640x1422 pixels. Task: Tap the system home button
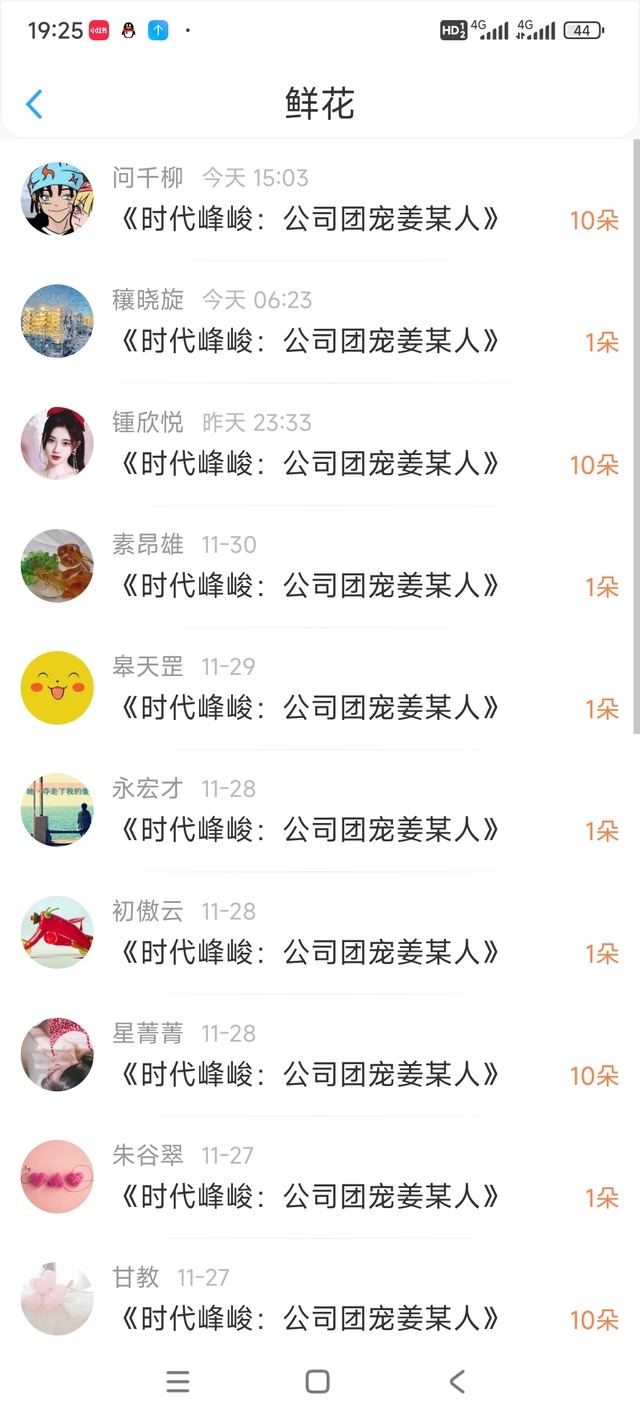[317, 1382]
